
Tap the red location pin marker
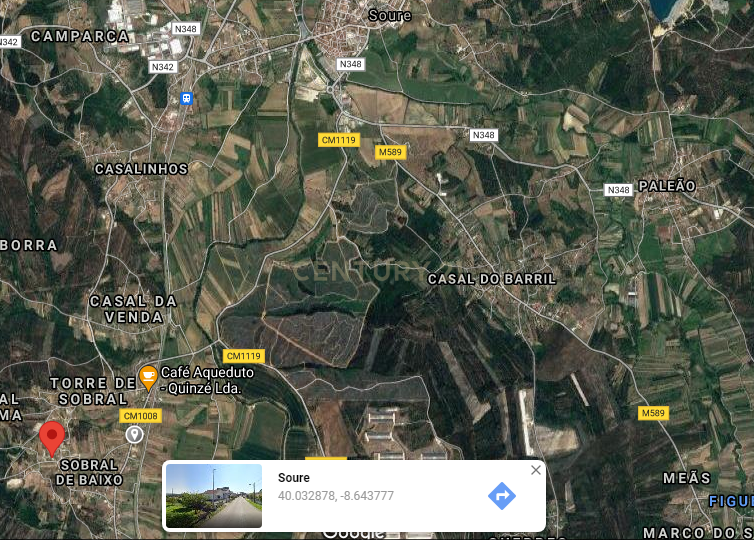(52, 438)
